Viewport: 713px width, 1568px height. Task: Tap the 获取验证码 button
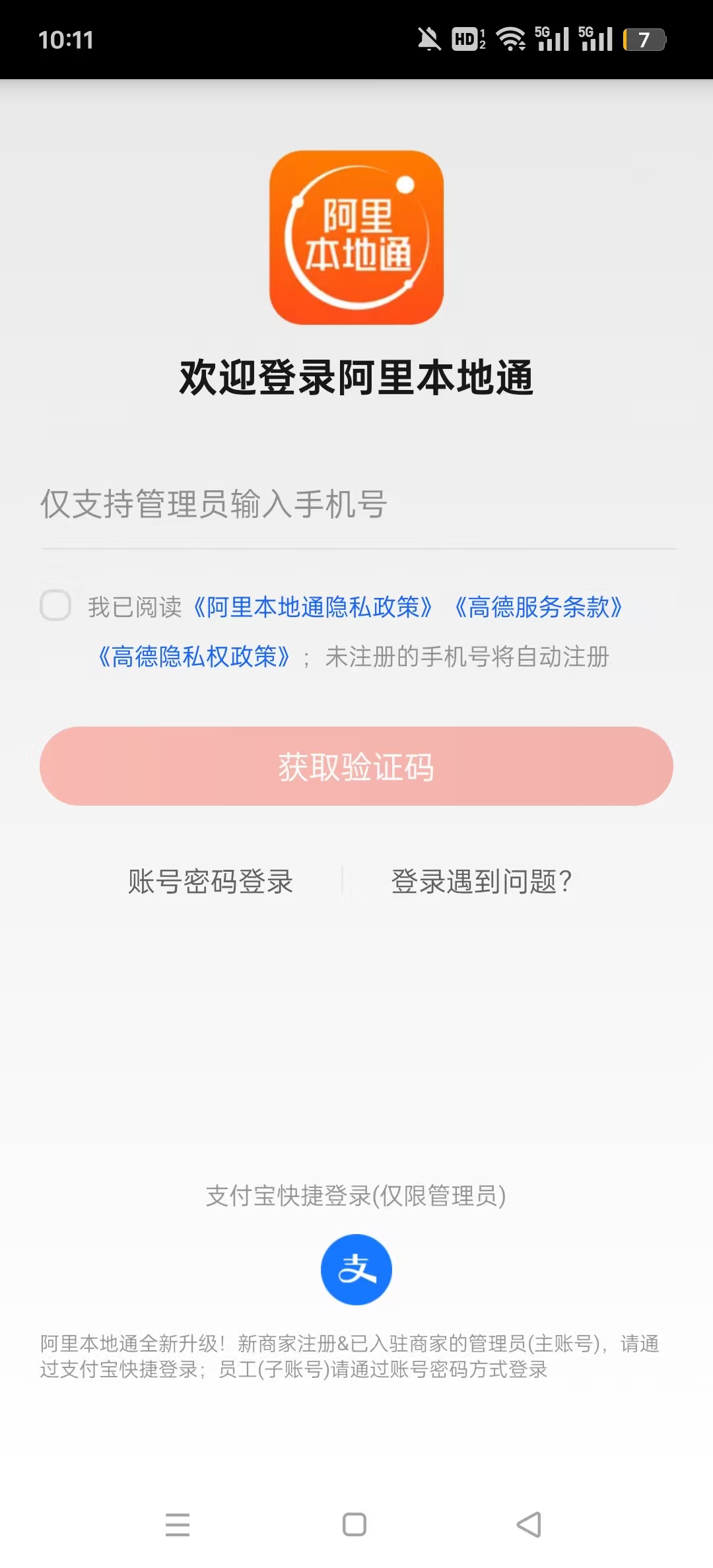356,767
